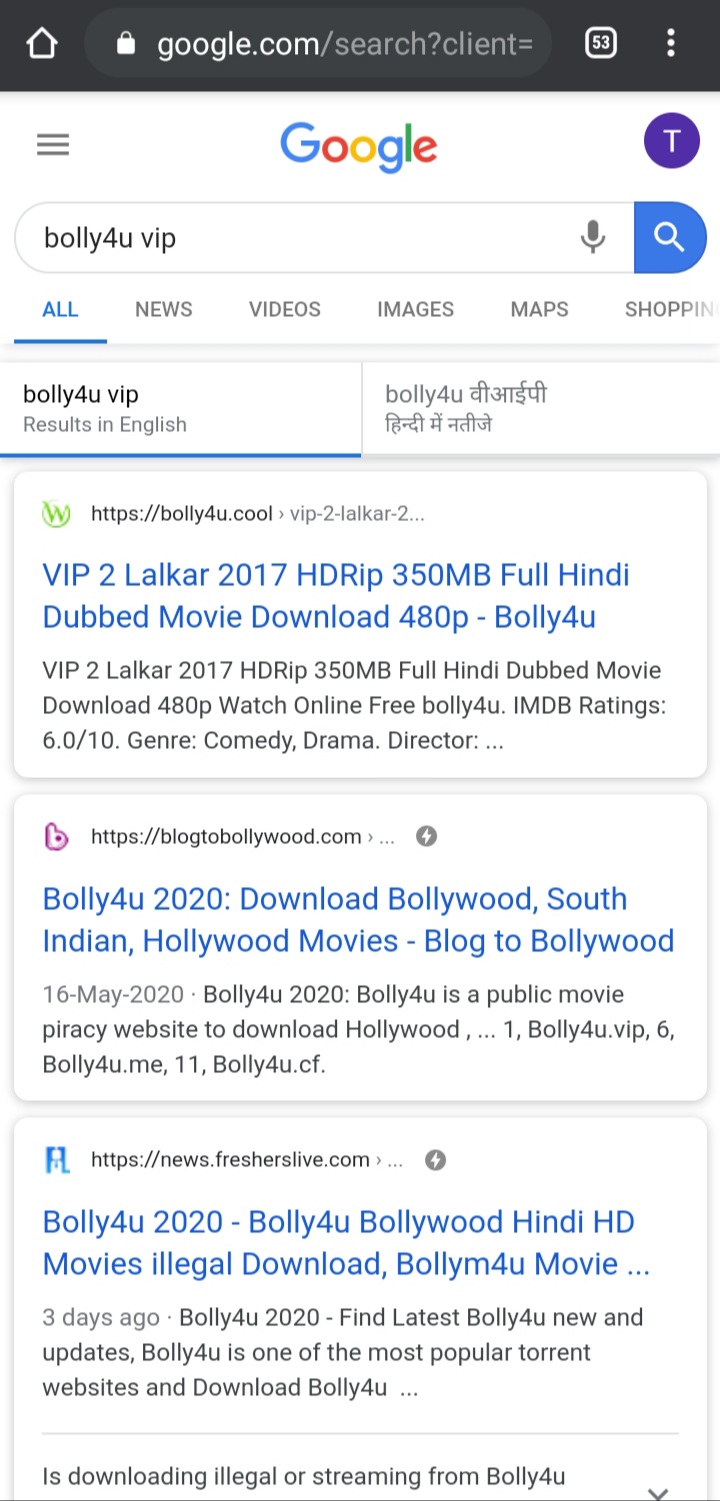Viewport: 720px width, 1501px height.
Task: Tap the URL address bar
Action: tap(330, 44)
